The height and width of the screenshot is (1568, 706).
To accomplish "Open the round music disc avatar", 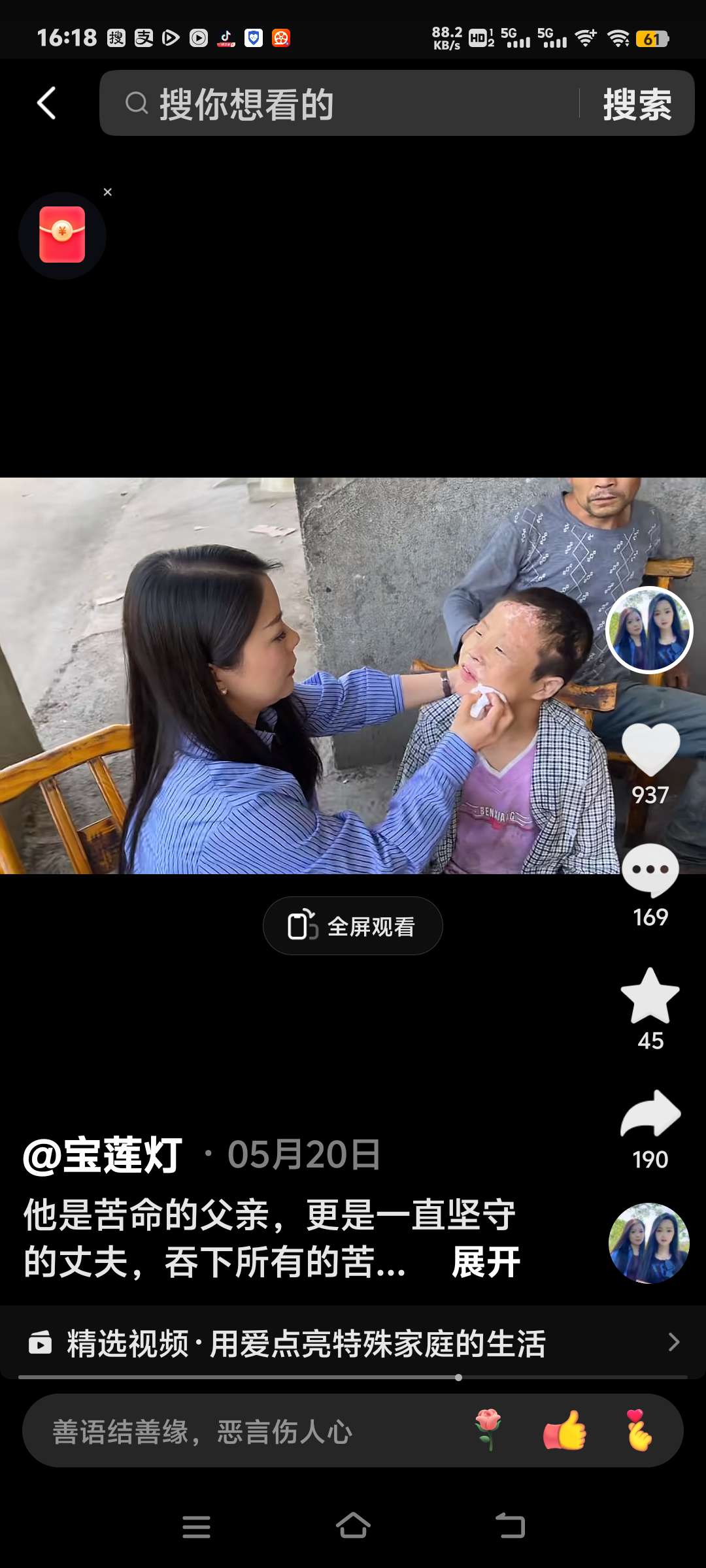I will (x=648, y=1243).
